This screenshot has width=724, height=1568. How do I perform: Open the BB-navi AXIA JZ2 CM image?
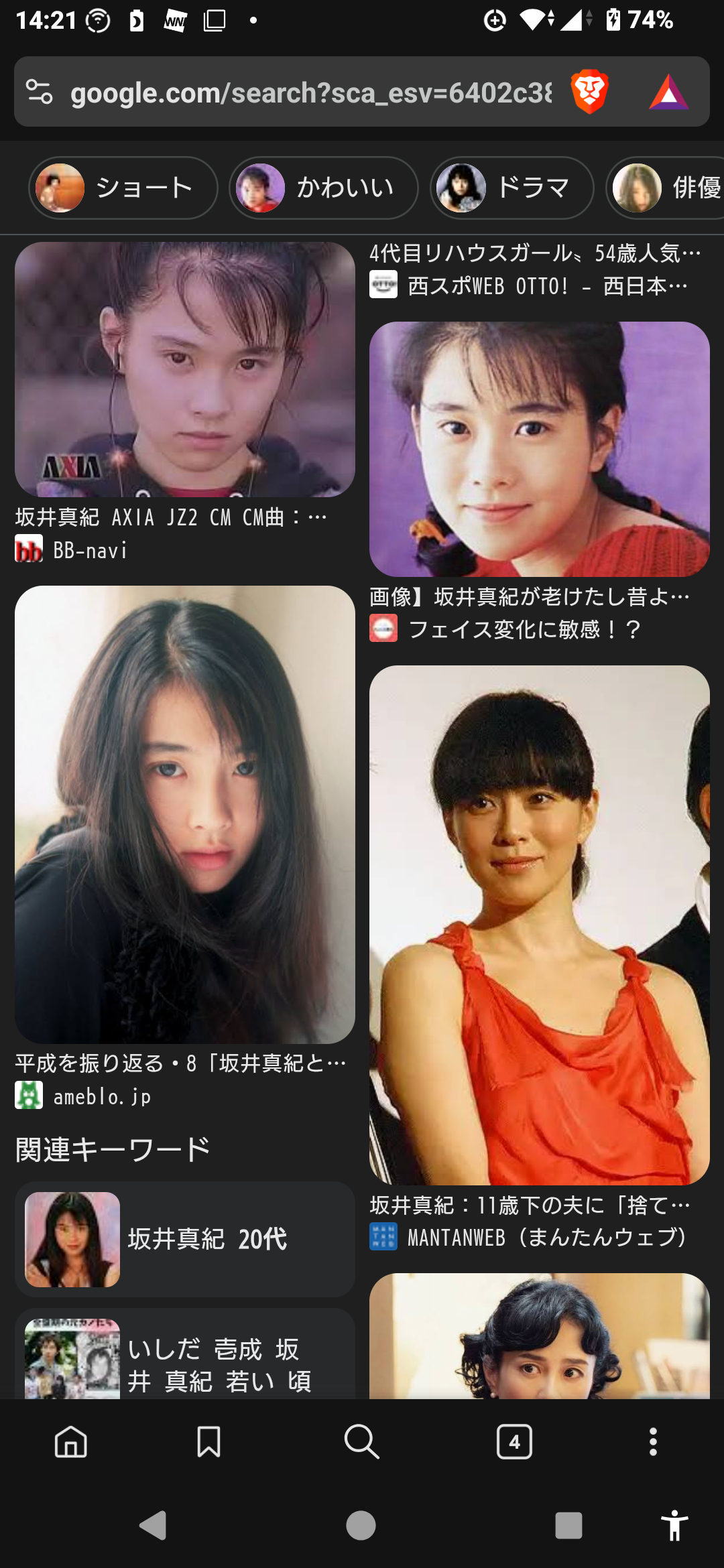(x=185, y=370)
